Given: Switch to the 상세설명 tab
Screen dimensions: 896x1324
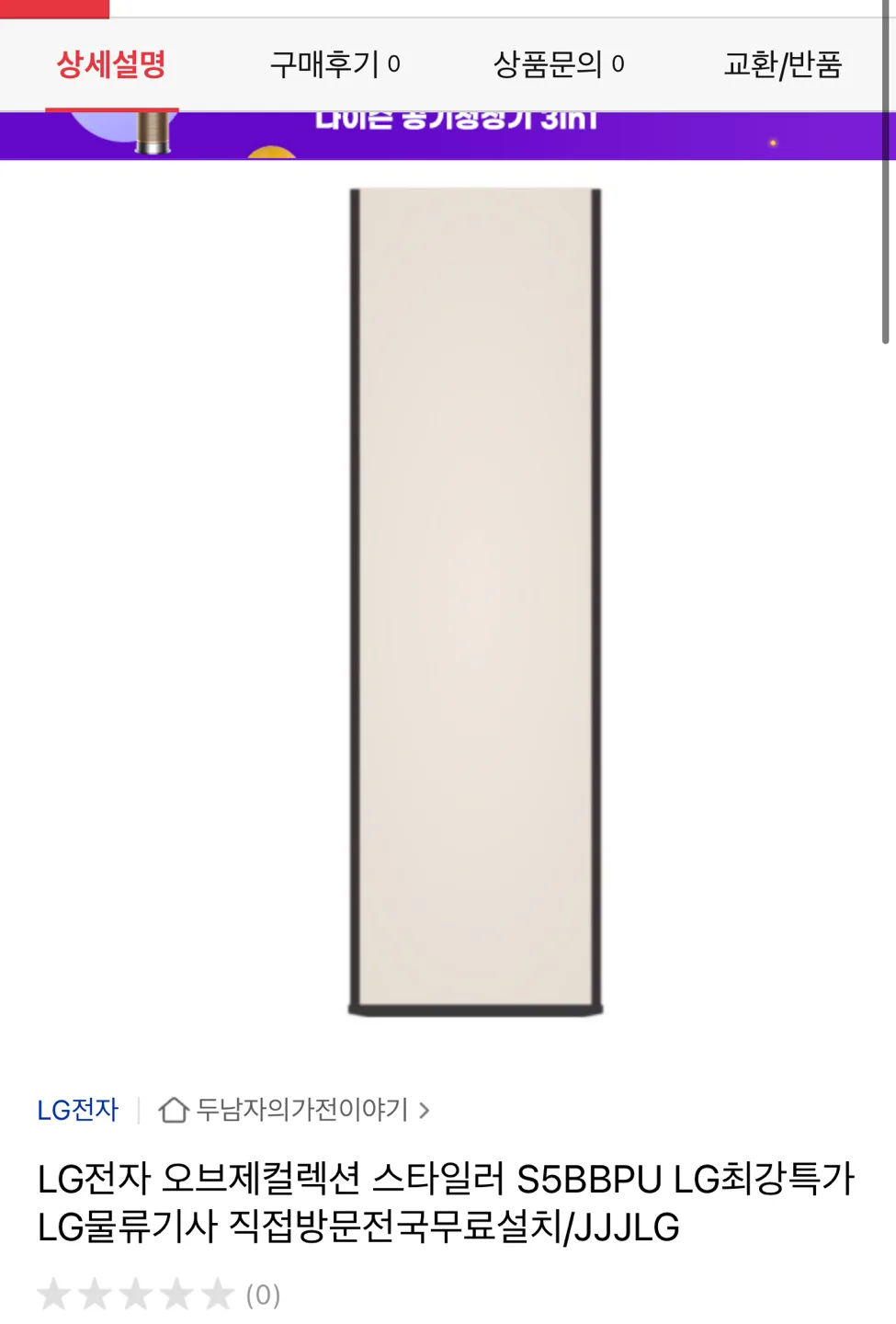Looking at the screenshot, I should click(x=111, y=64).
